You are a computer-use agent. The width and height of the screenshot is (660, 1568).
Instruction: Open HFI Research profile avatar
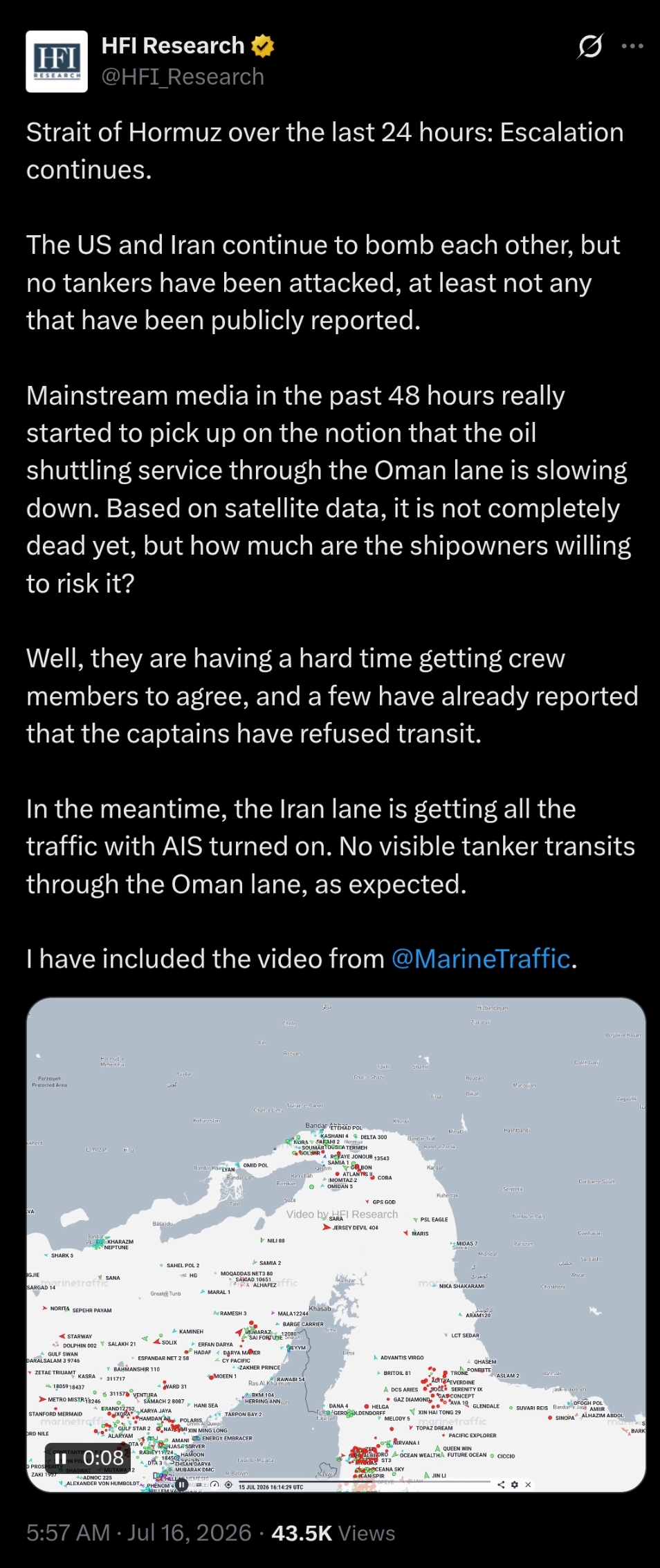pyautogui.click(x=57, y=62)
